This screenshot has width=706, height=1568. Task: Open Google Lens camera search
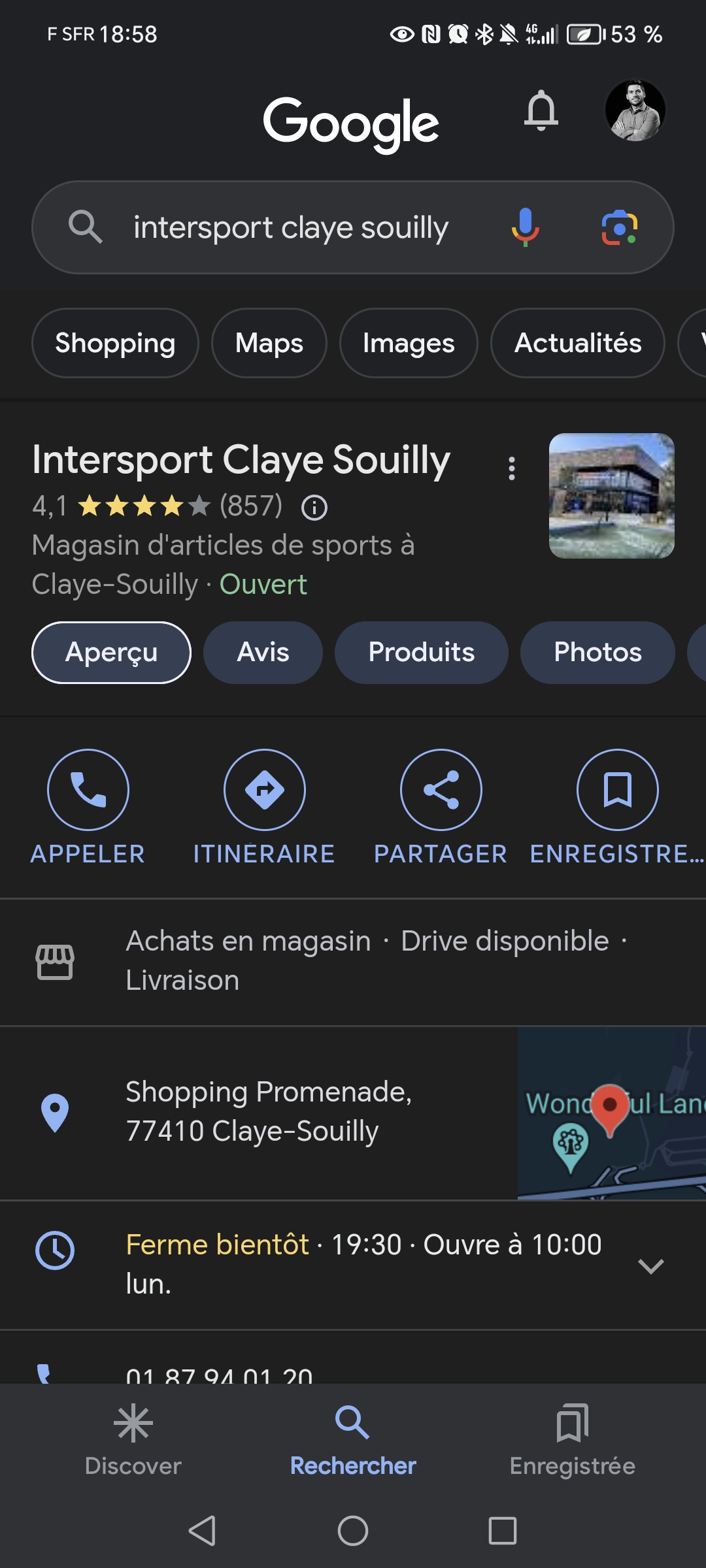618,227
